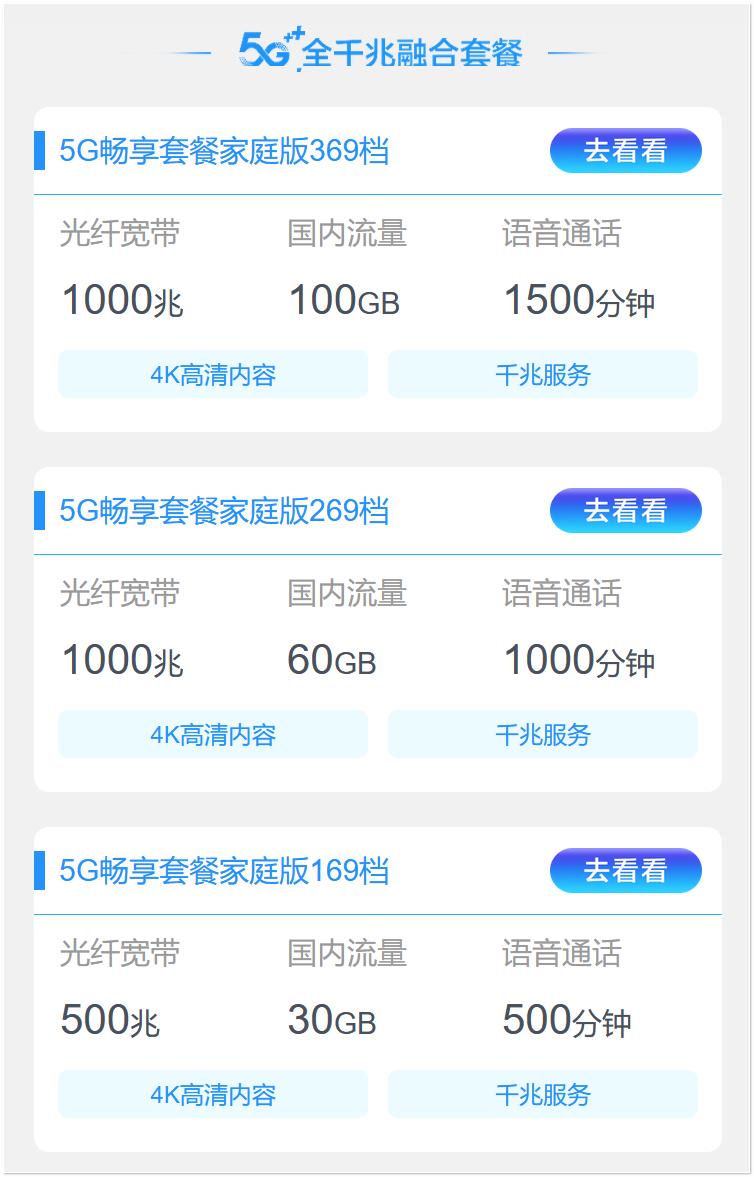The height and width of the screenshot is (1177, 754).
Task: Click 去看看 on the 169档 plan card
Action: pyautogui.click(x=628, y=869)
